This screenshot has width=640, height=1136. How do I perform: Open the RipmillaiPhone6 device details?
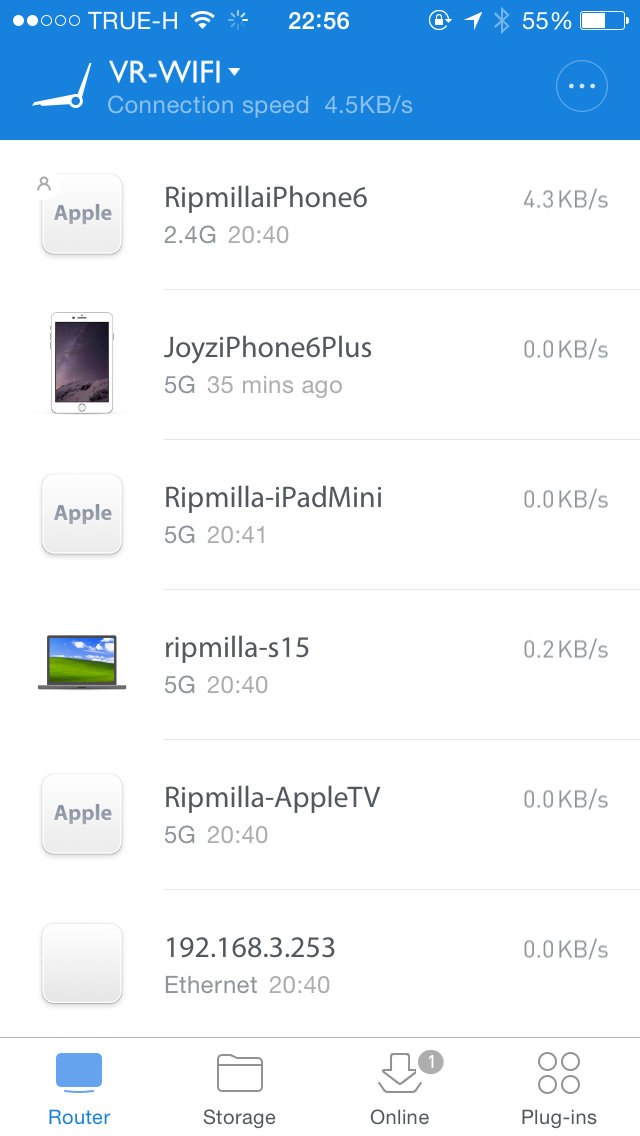coord(320,214)
